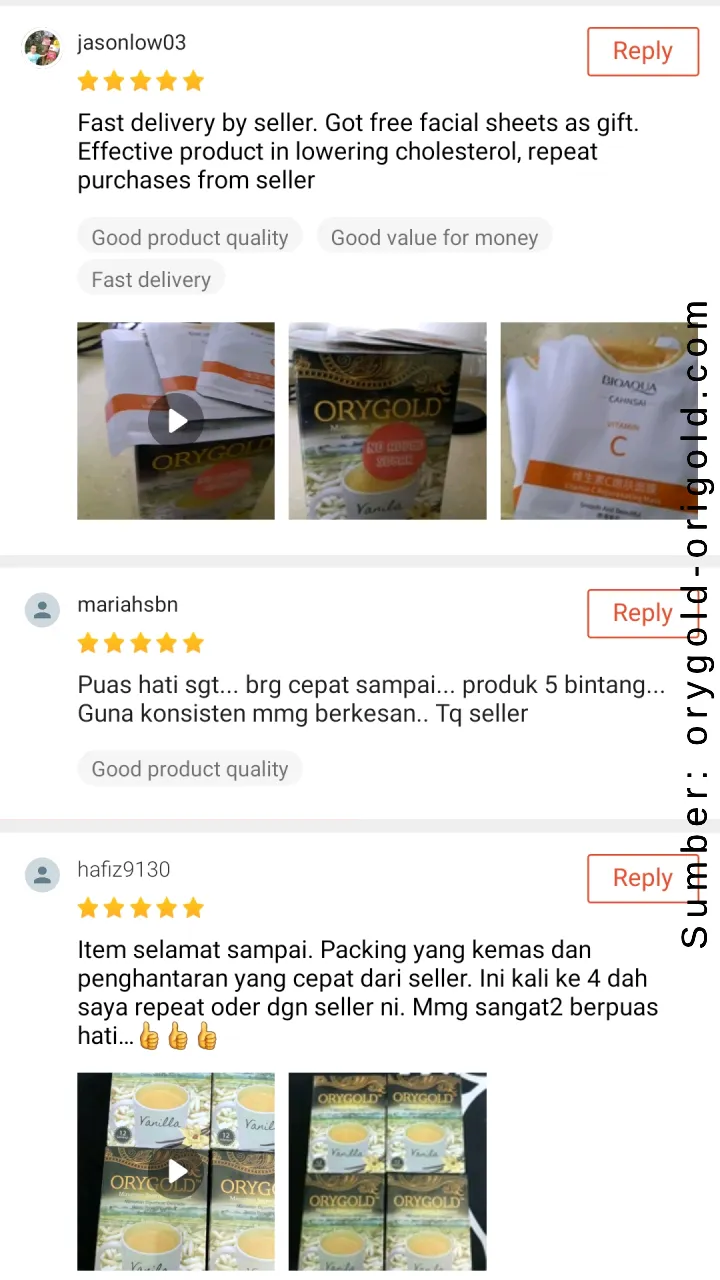This screenshot has height=1280, width=720.
Task: Reply to mariahsbn's review
Action: pos(642,613)
